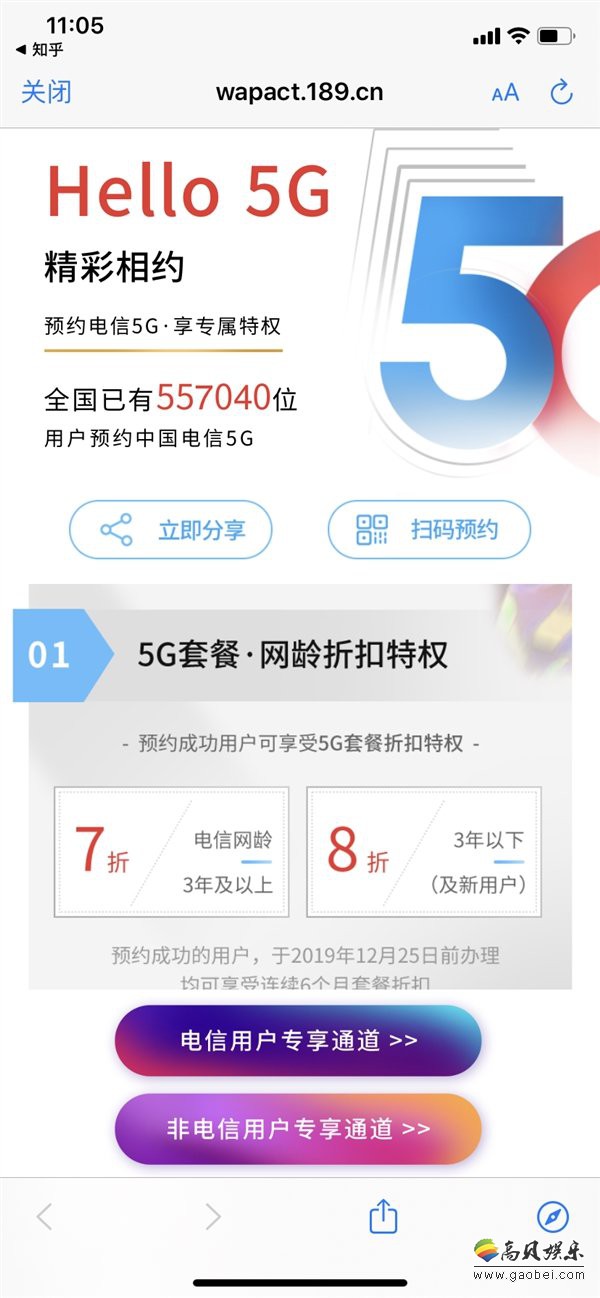Open 扫码预约 QR code reservation
600x1298 pixels.
pos(429,530)
